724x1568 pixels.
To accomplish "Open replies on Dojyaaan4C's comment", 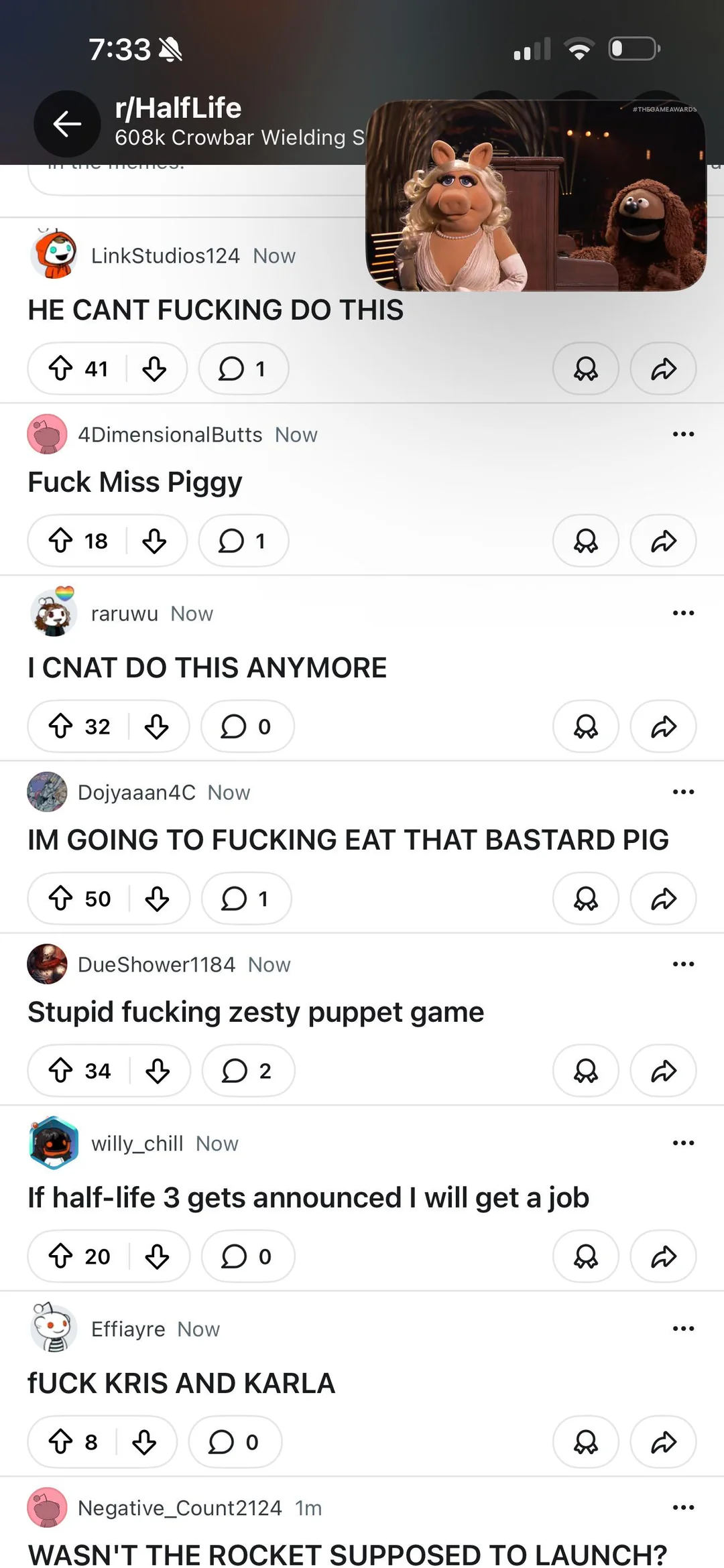I will tap(246, 899).
